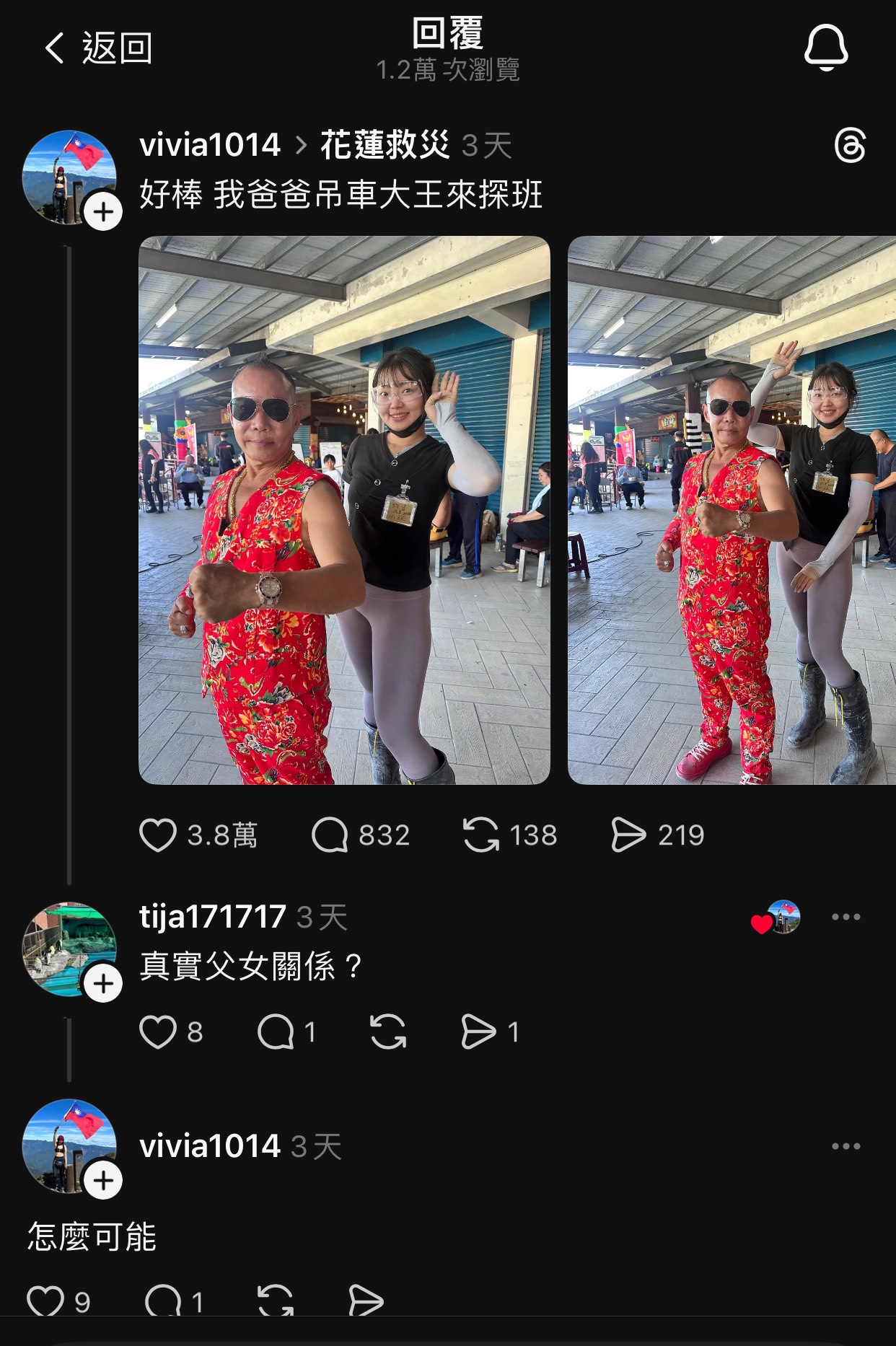The width and height of the screenshot is (896, 1346).
Task: Repost the main post with 138 reposts
Action: point(481,835)
